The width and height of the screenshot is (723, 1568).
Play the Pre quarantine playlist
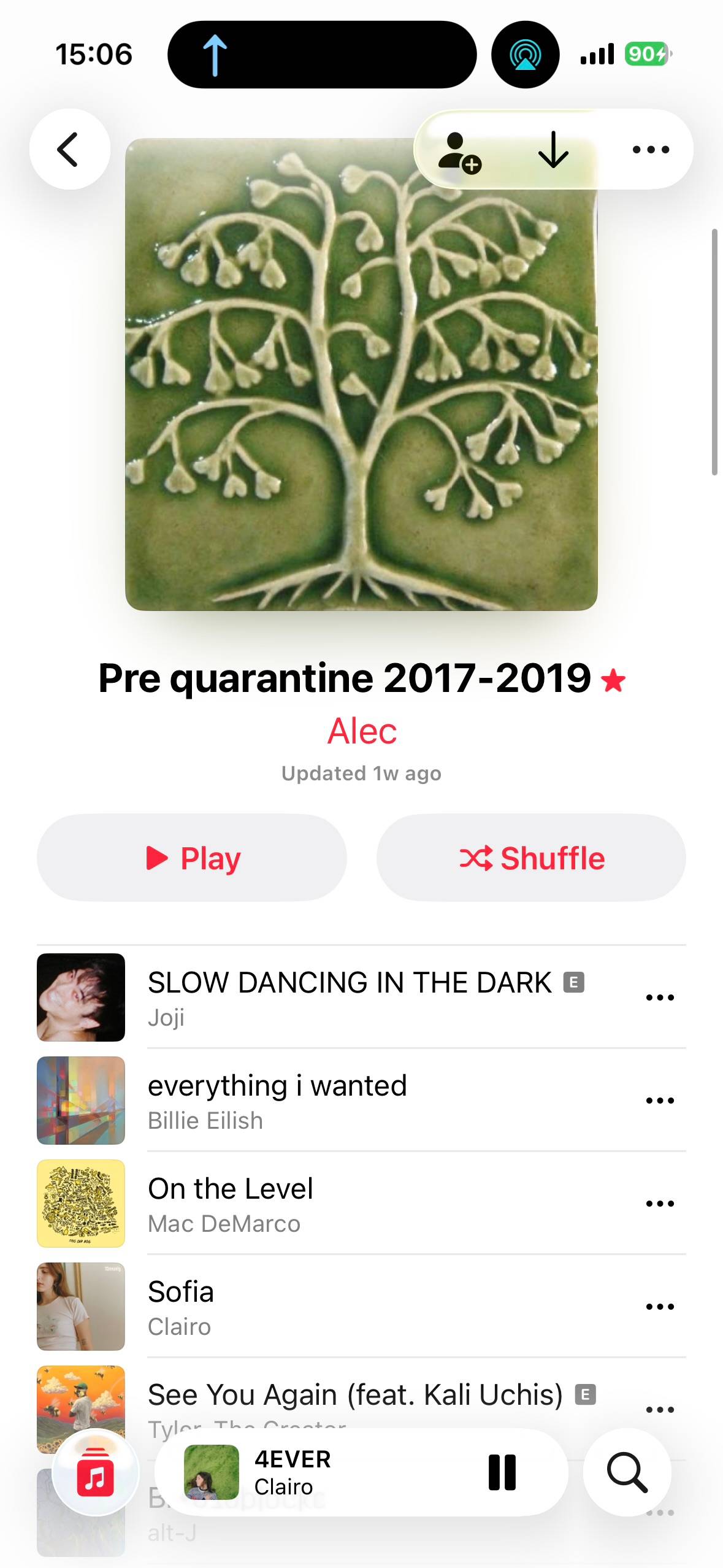191,858
